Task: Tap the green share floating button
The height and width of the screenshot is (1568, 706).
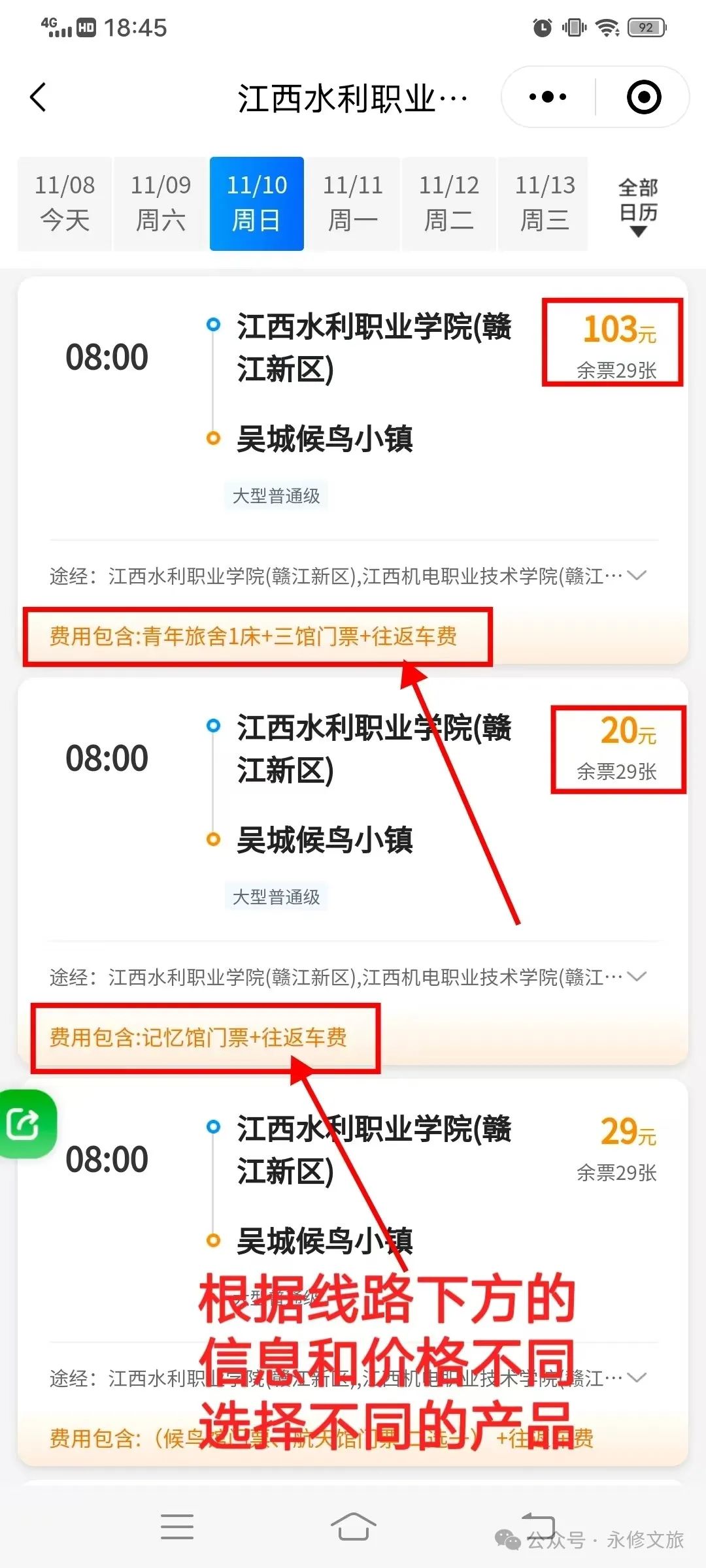Action: pyautogui.click(x=25, y=1124)
